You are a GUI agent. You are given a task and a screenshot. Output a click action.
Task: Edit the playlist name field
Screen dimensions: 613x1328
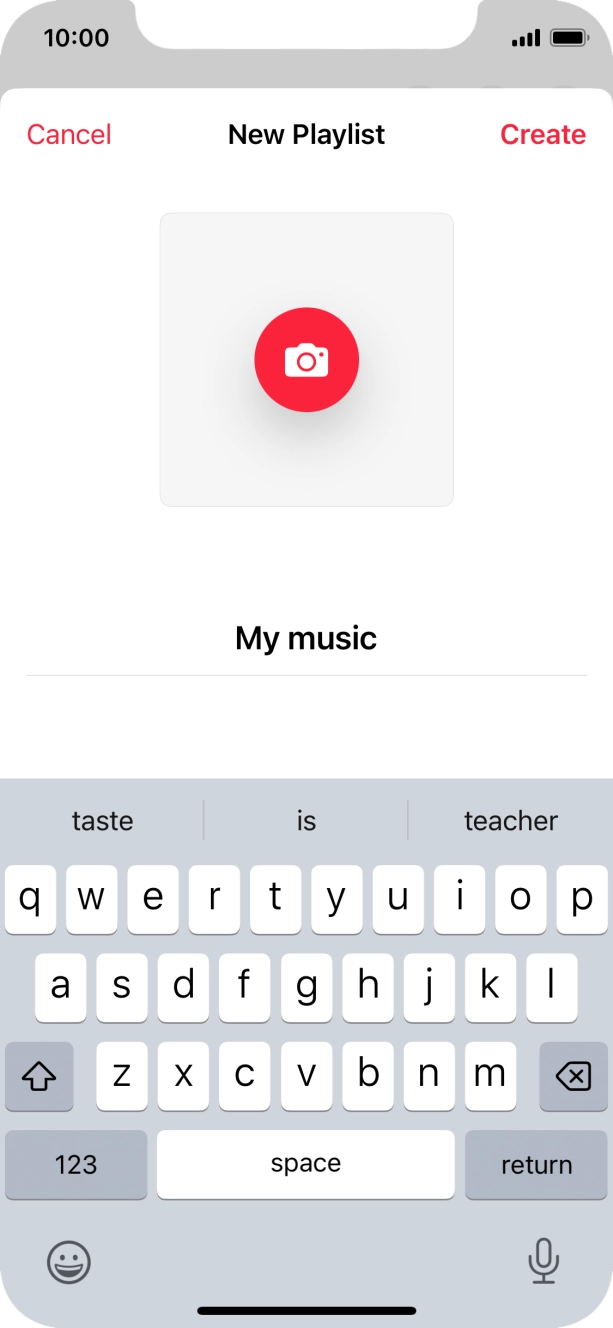(306, 638)
